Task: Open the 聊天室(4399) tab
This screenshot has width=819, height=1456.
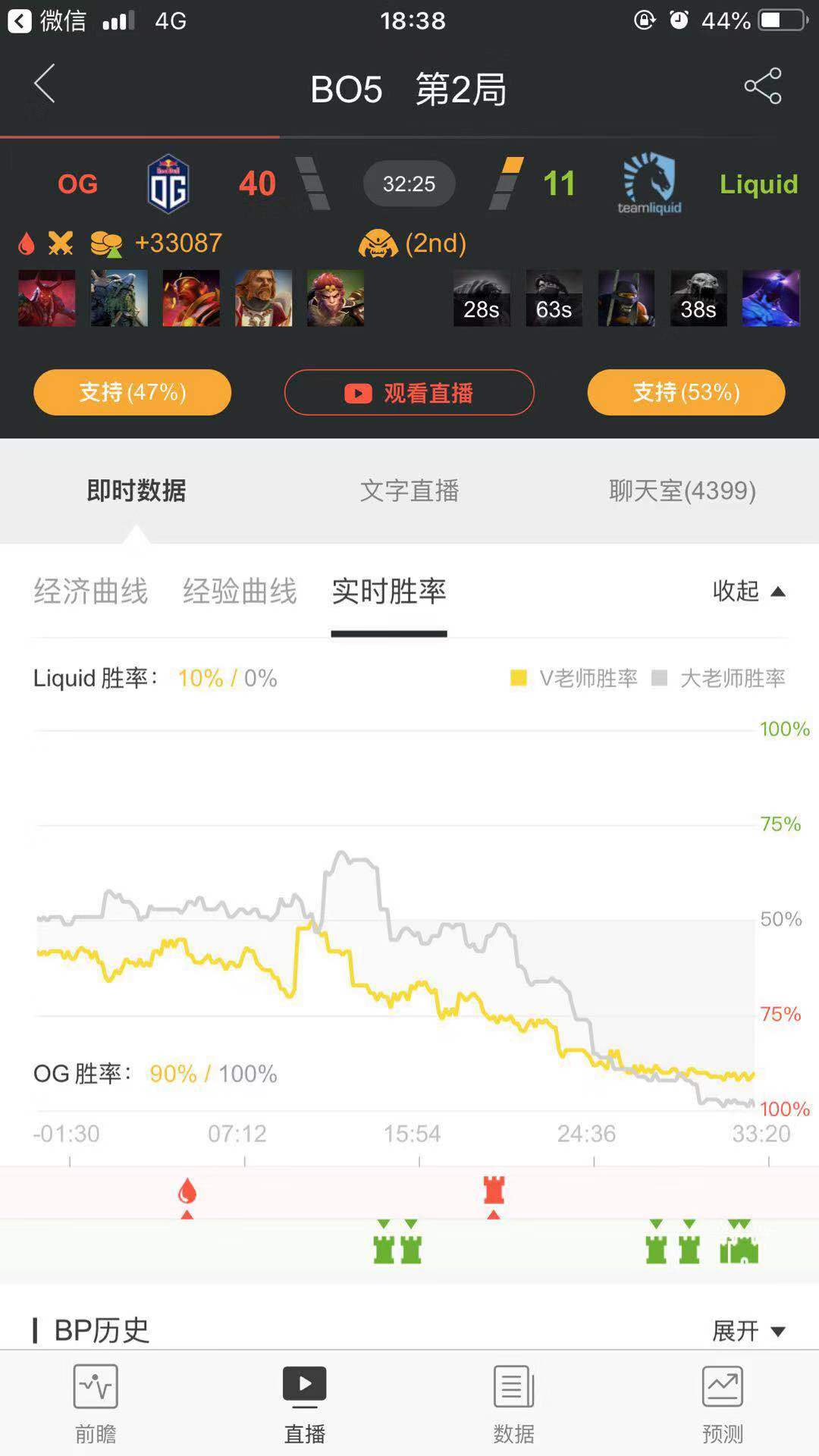Action: (680, 491)
